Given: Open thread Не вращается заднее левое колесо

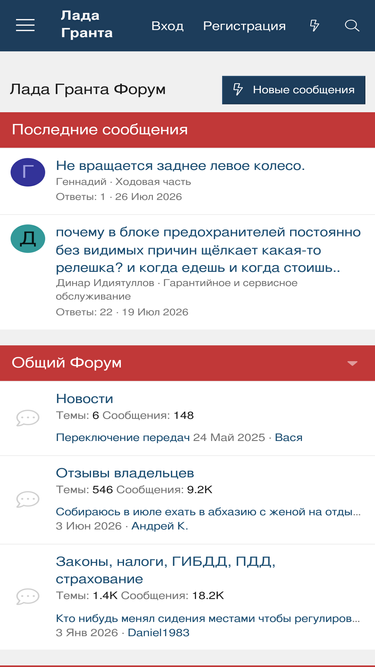Looking at the screenshot, I should point(180,165).
